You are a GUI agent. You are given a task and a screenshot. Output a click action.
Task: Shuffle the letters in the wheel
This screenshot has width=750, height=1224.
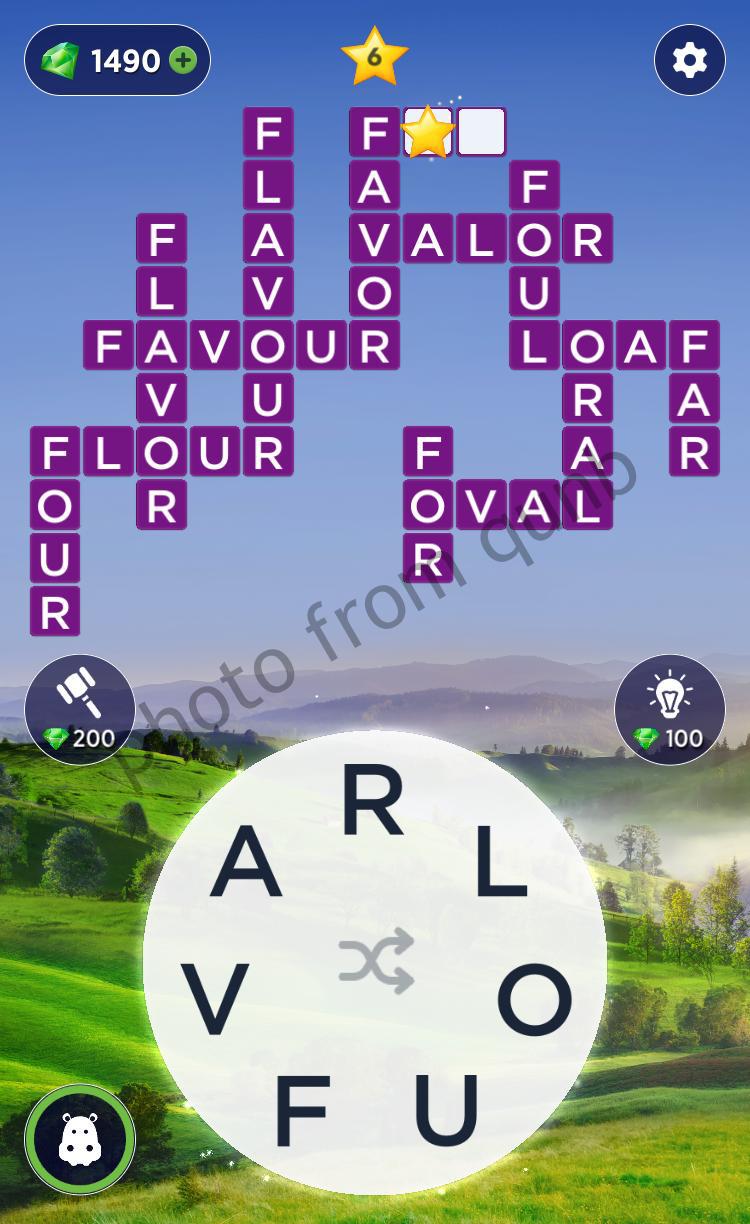point(376,961)
